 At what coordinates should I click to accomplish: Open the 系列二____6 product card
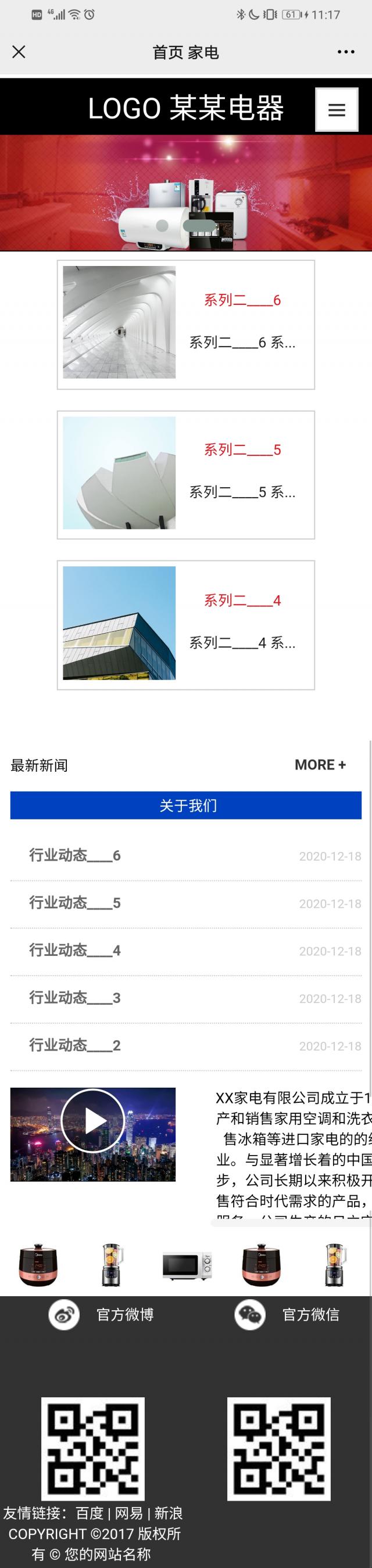point(185,325)
